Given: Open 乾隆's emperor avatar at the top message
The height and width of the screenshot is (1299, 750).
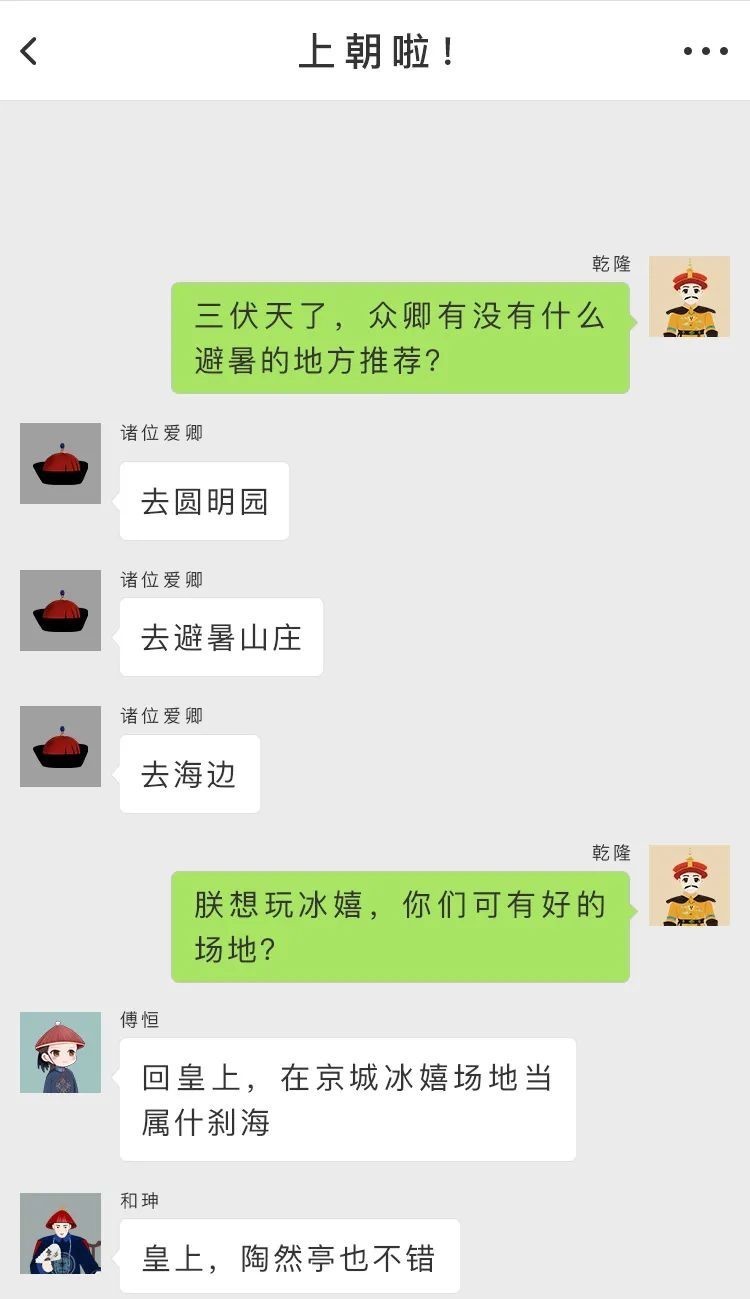Looking at the screenshot, I should pyautogui.click(x=688, y=297).
